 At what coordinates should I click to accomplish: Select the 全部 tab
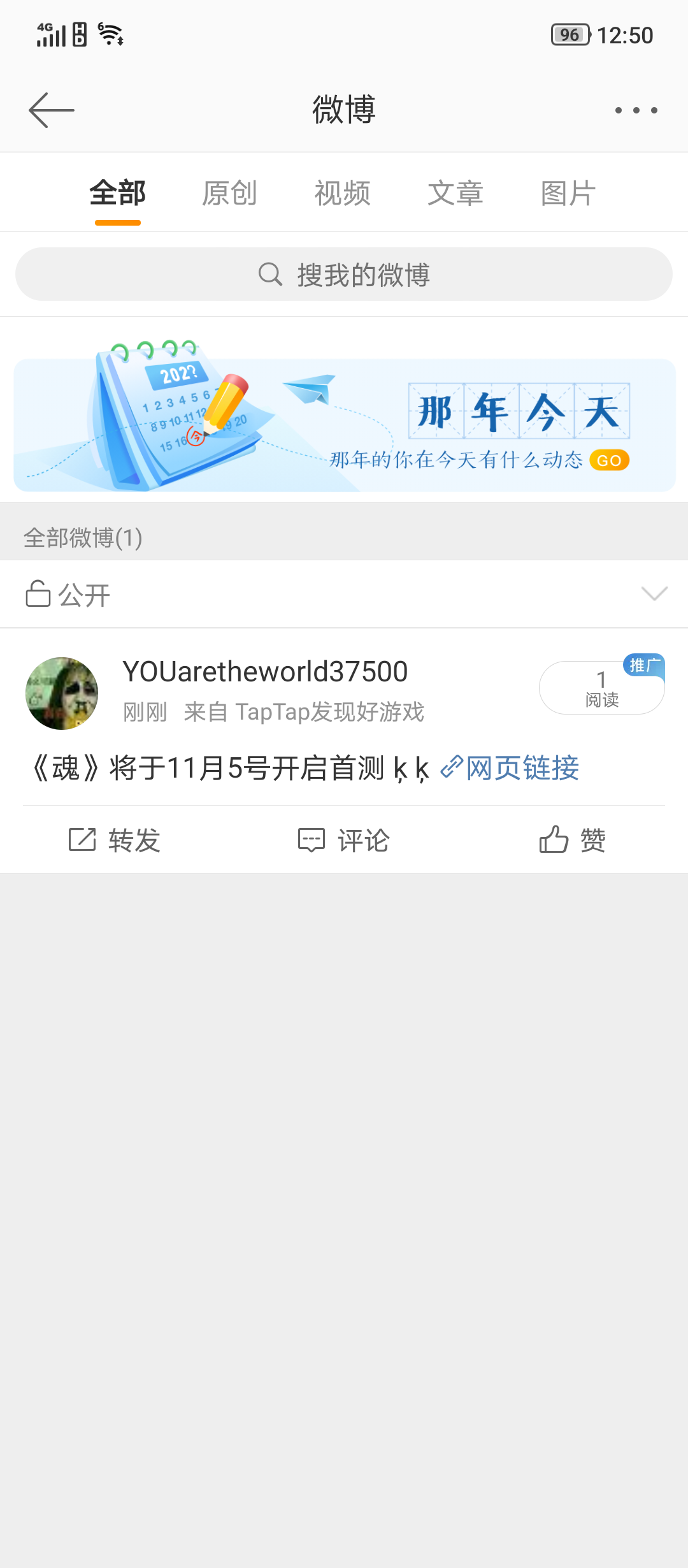tap(118, 193)
